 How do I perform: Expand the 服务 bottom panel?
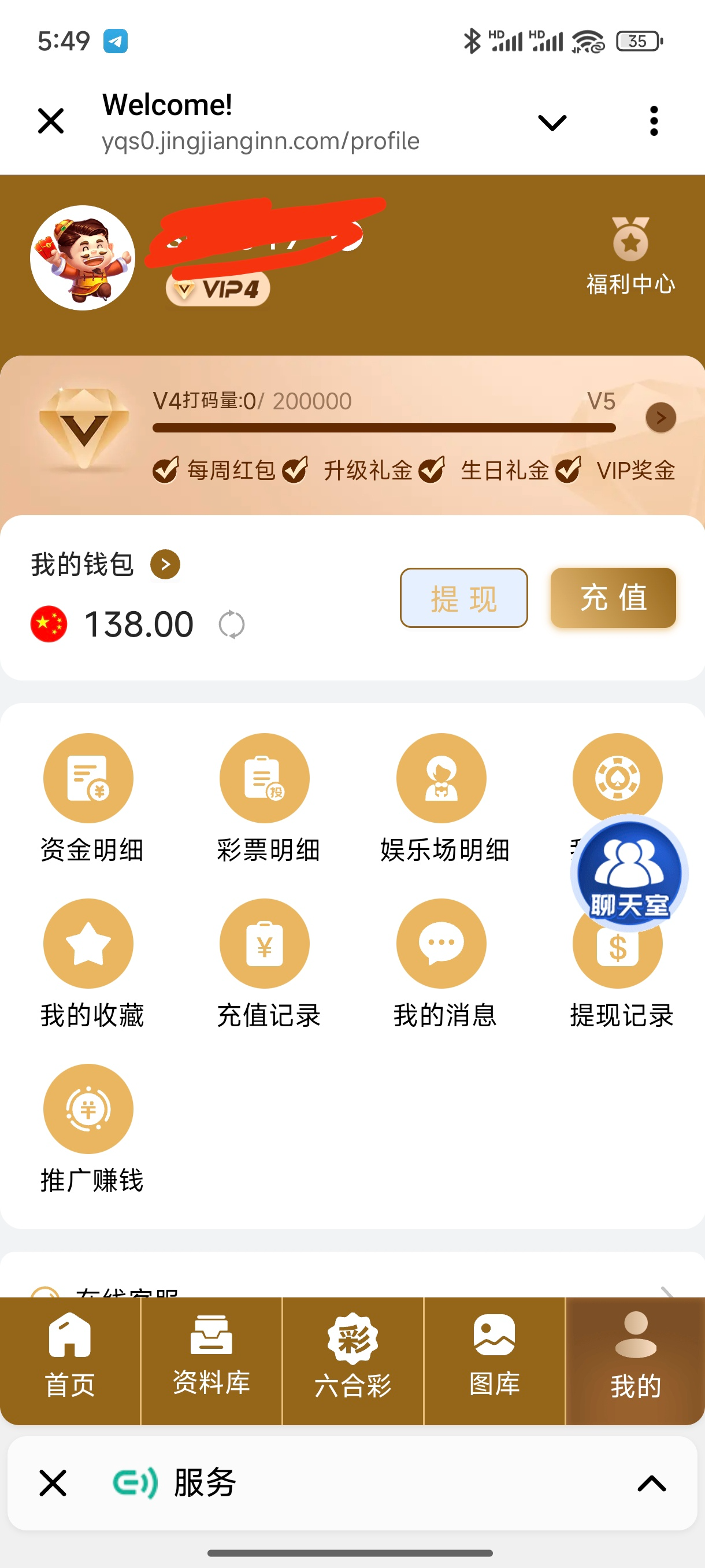pos(651,1483)
